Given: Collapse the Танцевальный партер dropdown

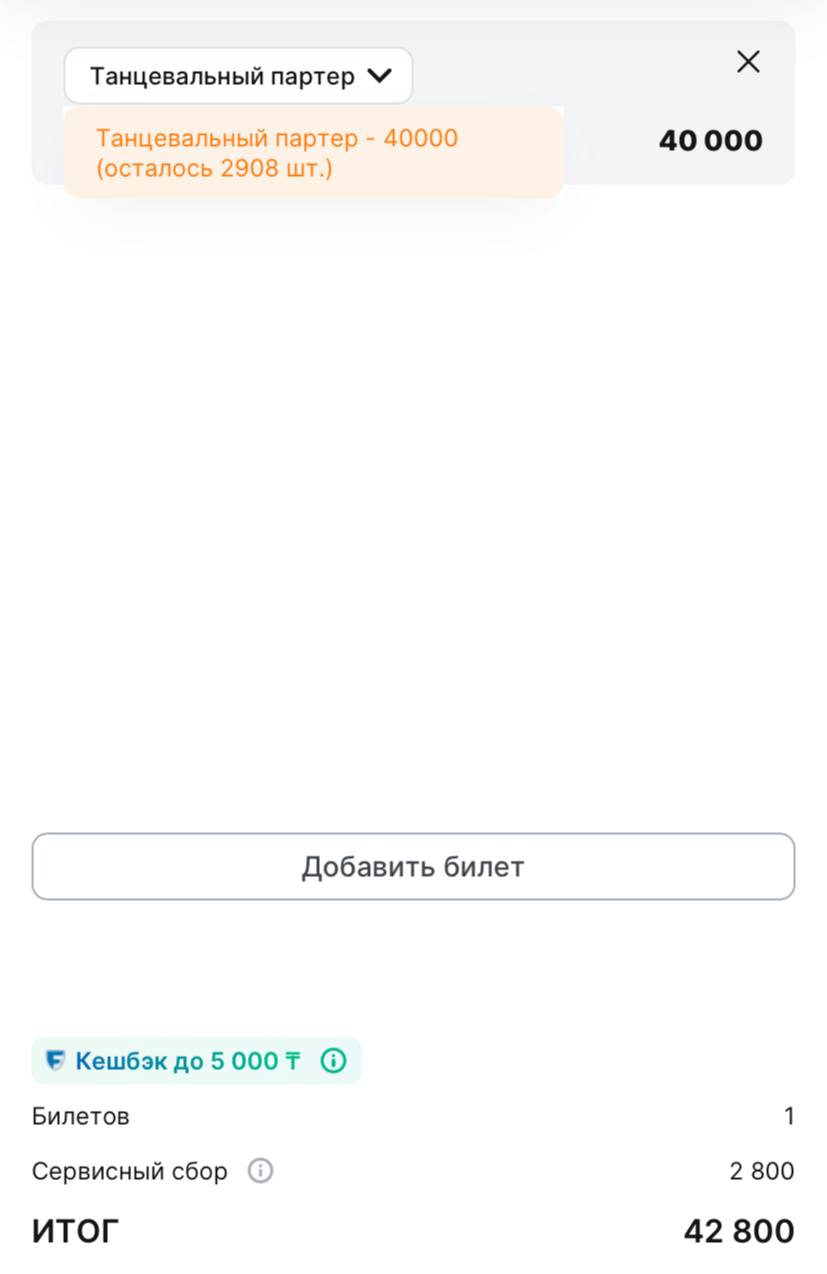Looking at the screenshot, I should pyautogui.click(x=238, y=76).
